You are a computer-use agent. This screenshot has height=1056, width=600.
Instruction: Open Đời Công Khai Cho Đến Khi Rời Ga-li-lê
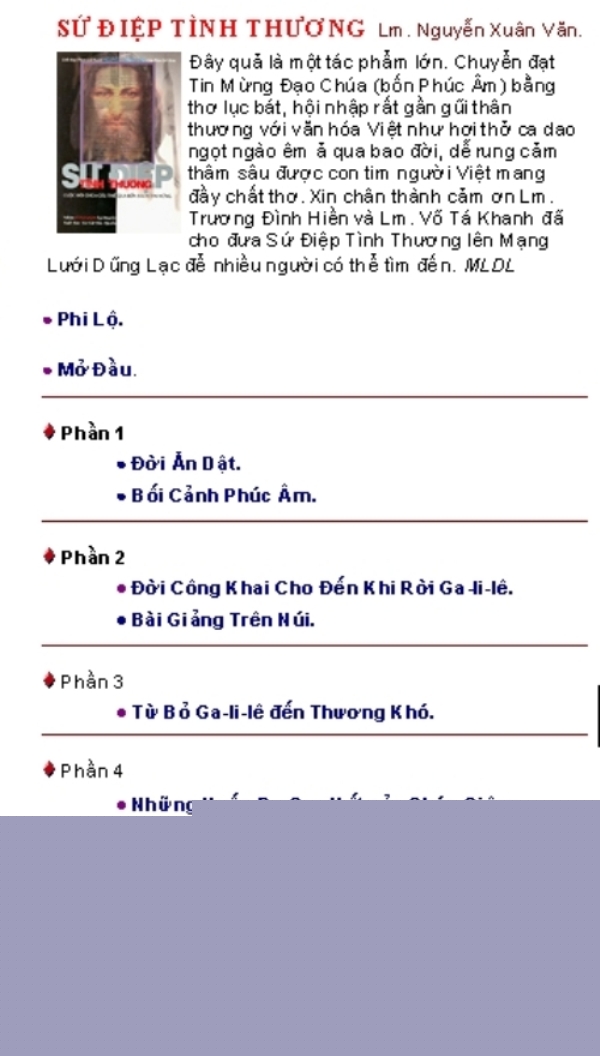(322, 588)
